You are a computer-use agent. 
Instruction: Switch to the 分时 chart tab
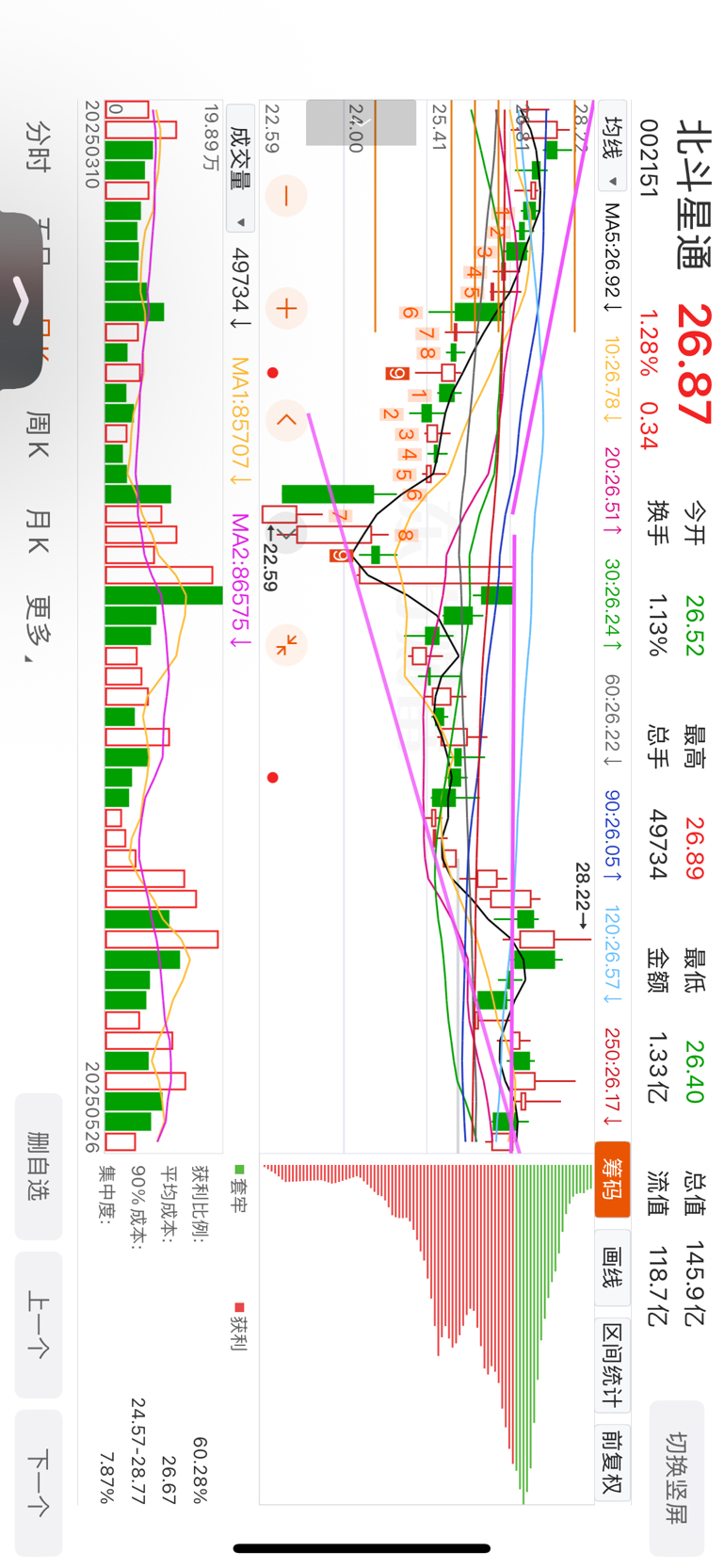pos(38,144)
